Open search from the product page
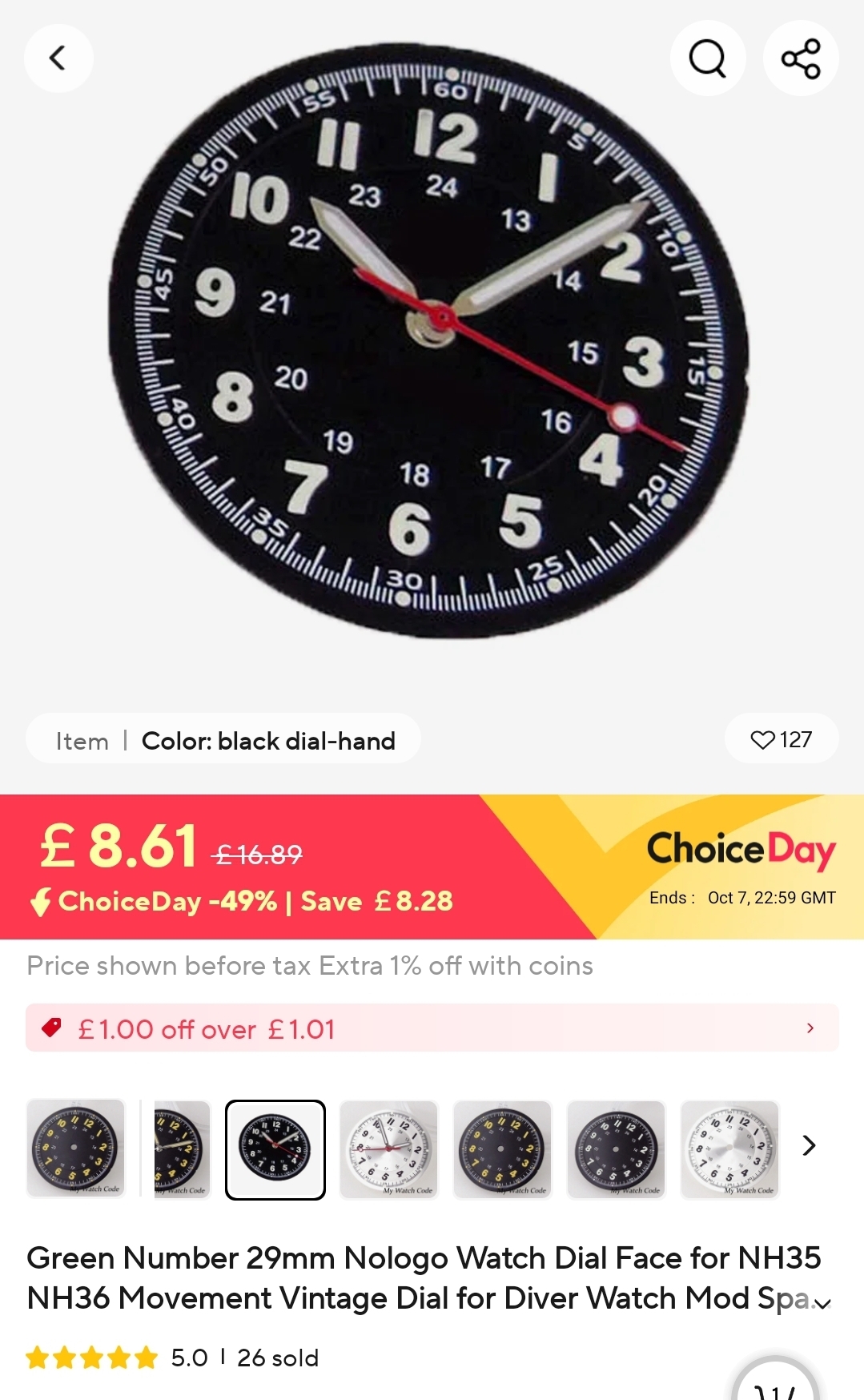 click(x=707, y=58)
